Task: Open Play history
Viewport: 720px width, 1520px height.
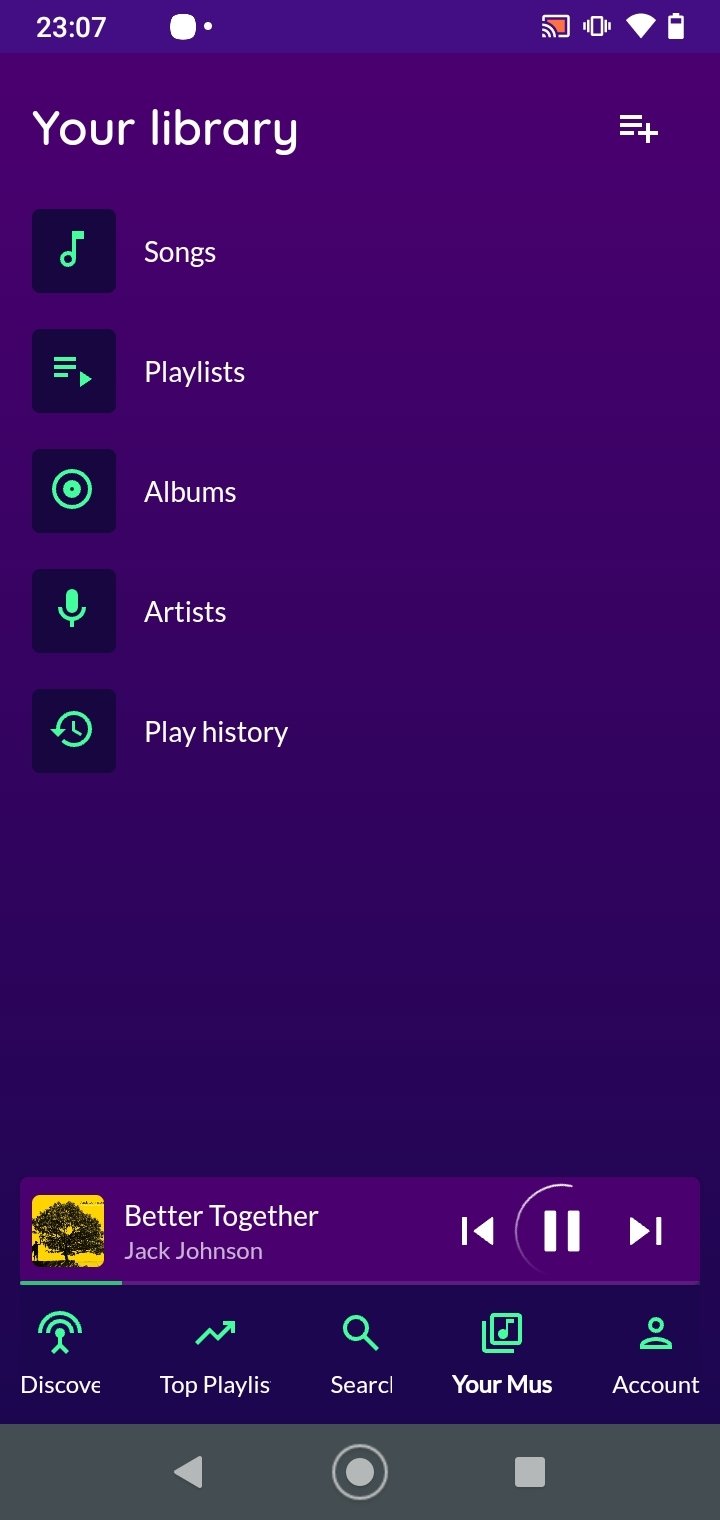Action: tap(360, 731)
